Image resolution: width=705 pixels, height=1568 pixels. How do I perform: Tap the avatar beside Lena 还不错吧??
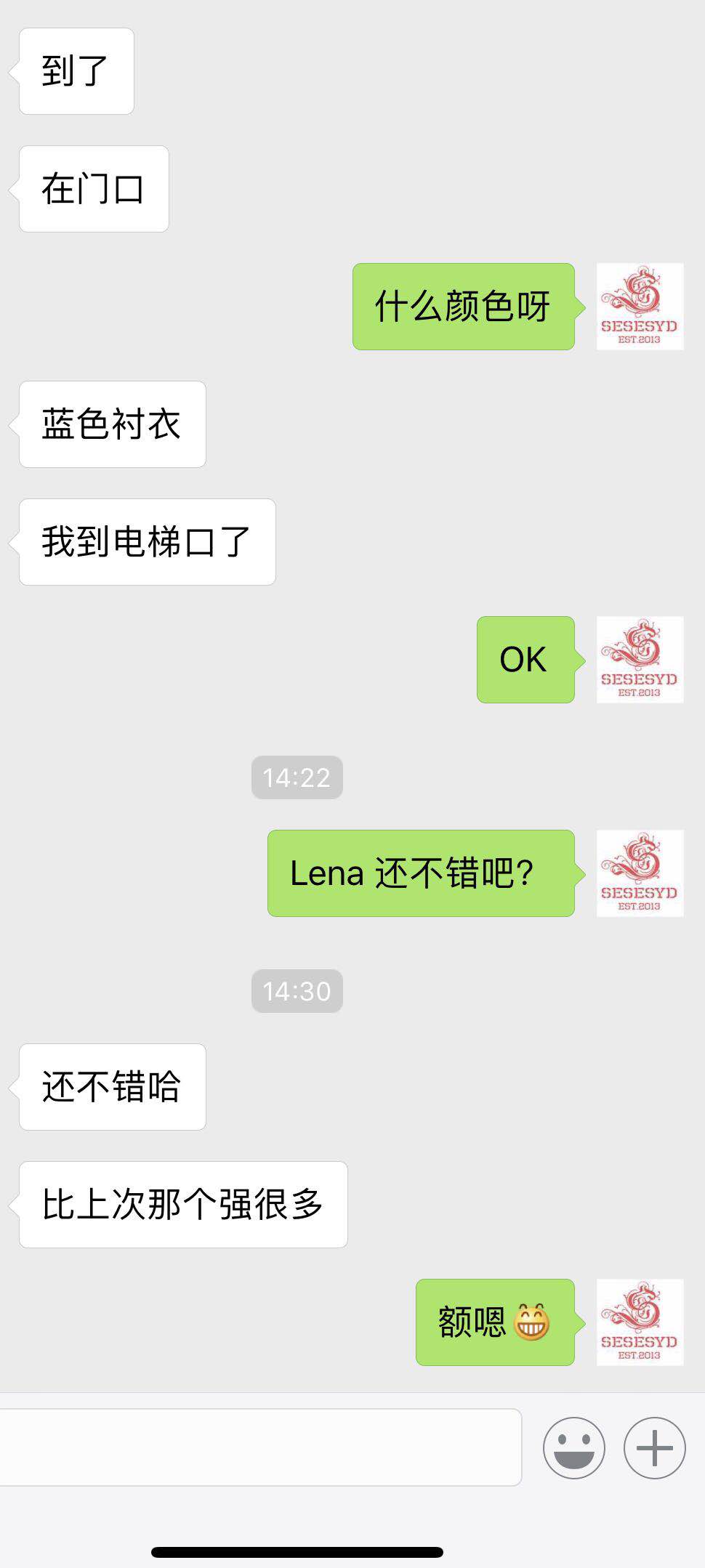640,873
